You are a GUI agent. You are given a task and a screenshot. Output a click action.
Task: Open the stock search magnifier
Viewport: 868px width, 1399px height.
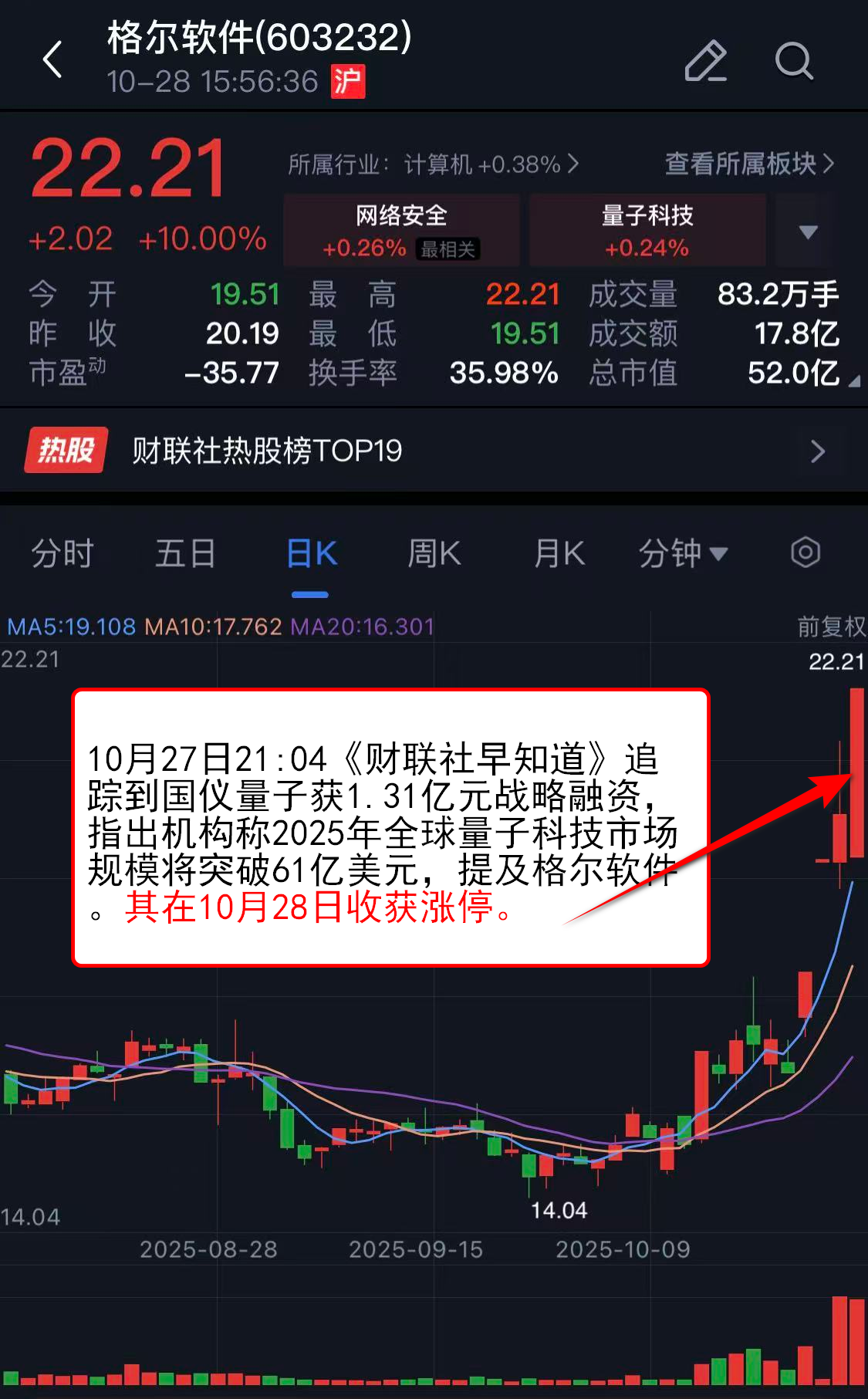click(793, 60)
